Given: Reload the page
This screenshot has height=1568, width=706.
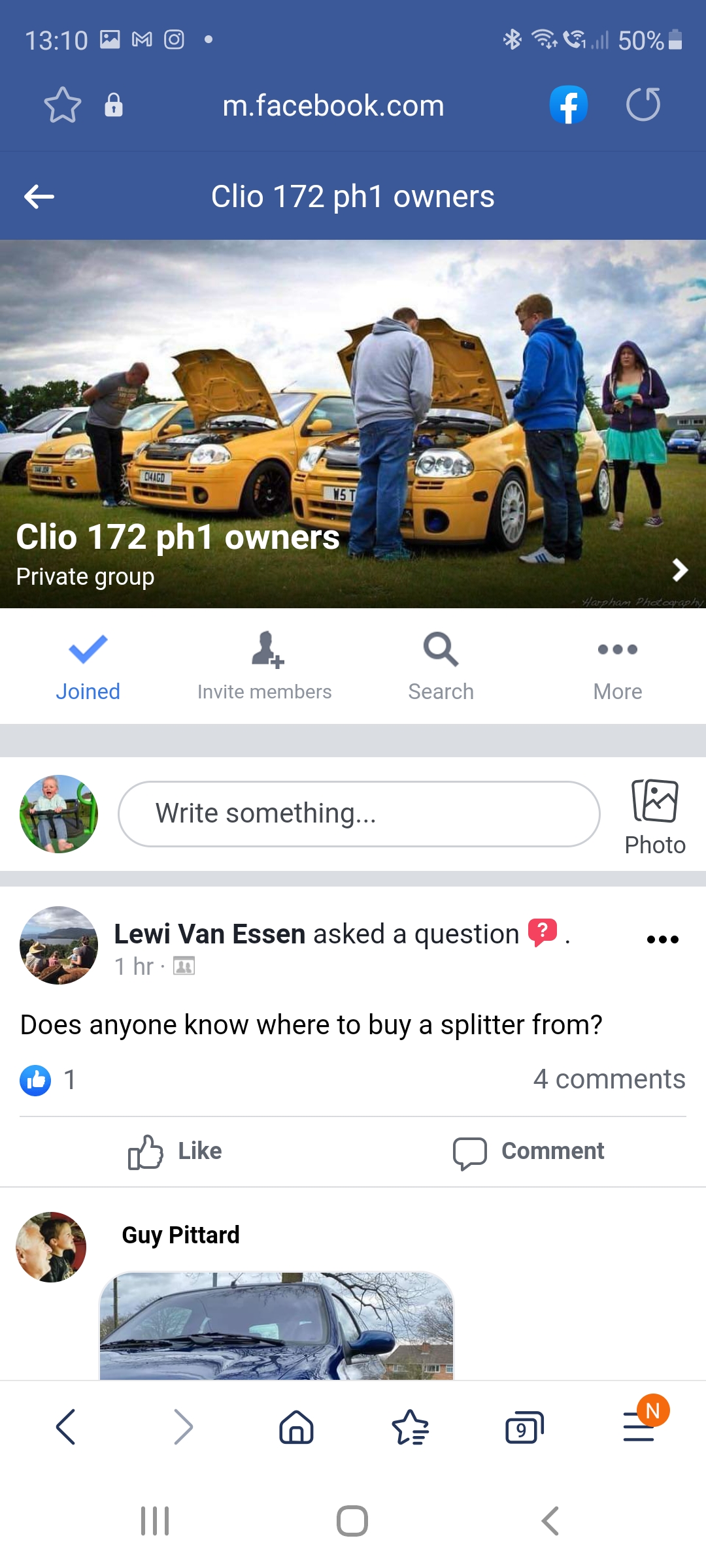Looking at the screenshot, I should [x=643, y=105].
